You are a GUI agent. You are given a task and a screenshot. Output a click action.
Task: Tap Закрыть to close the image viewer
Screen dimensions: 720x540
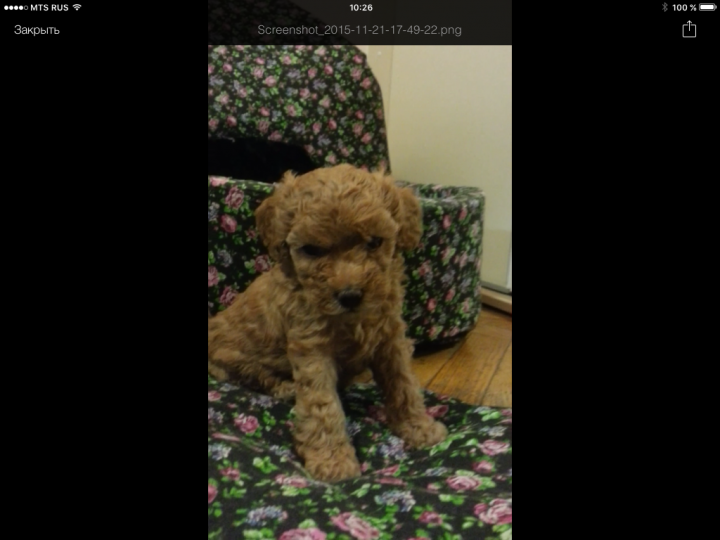(x=37, y=30)
